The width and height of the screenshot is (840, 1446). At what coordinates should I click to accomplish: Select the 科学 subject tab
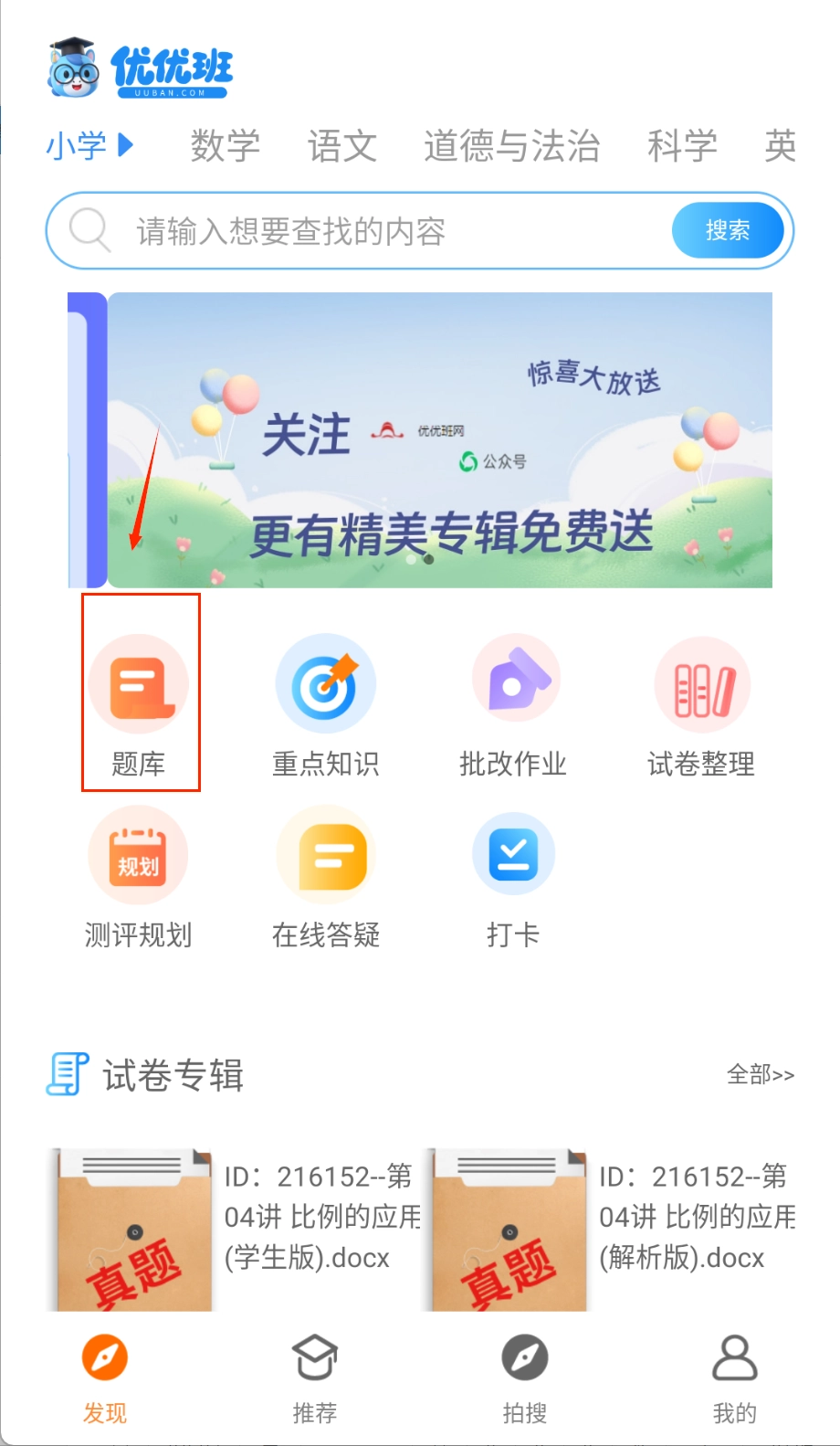(682, 146)
